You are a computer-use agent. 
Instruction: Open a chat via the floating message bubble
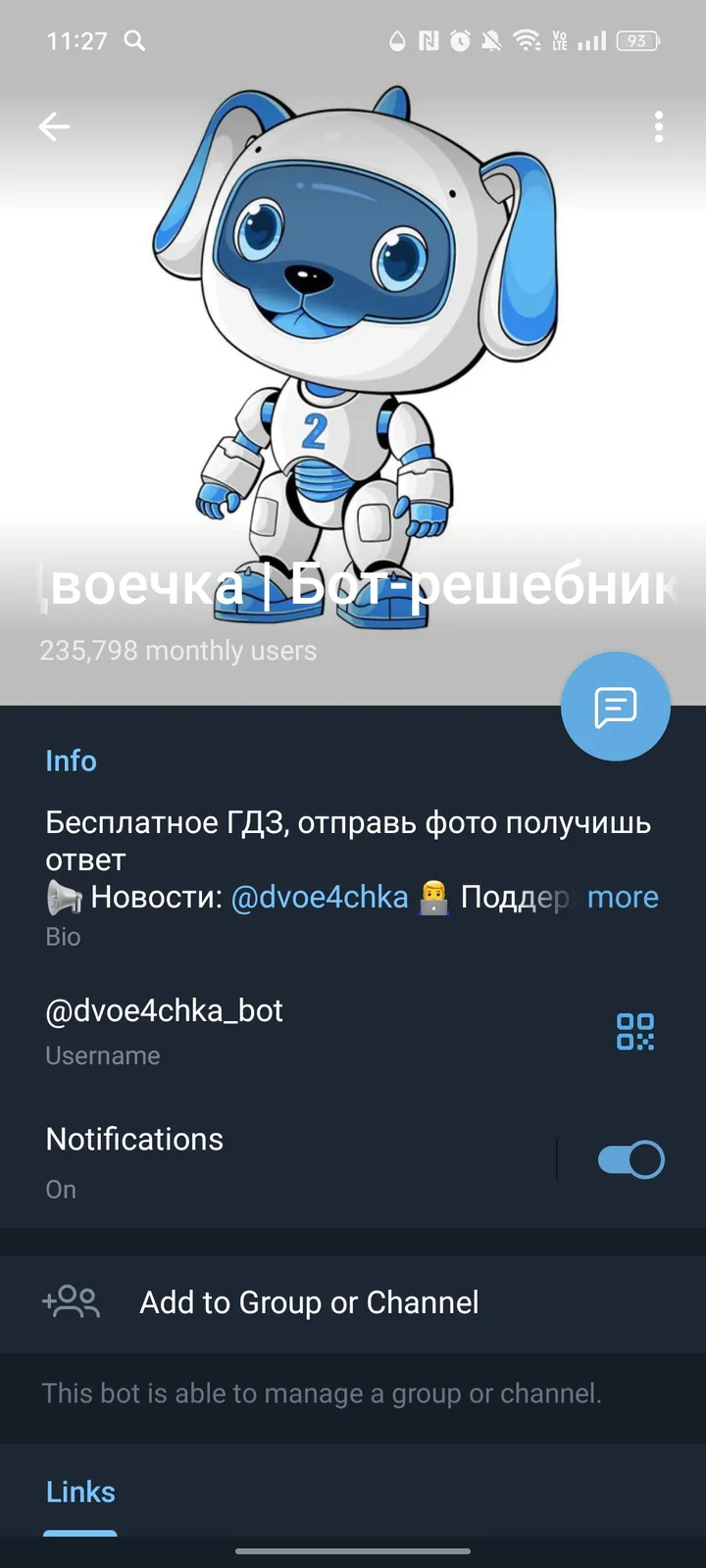pyautogui.click(x=615, y=706)
